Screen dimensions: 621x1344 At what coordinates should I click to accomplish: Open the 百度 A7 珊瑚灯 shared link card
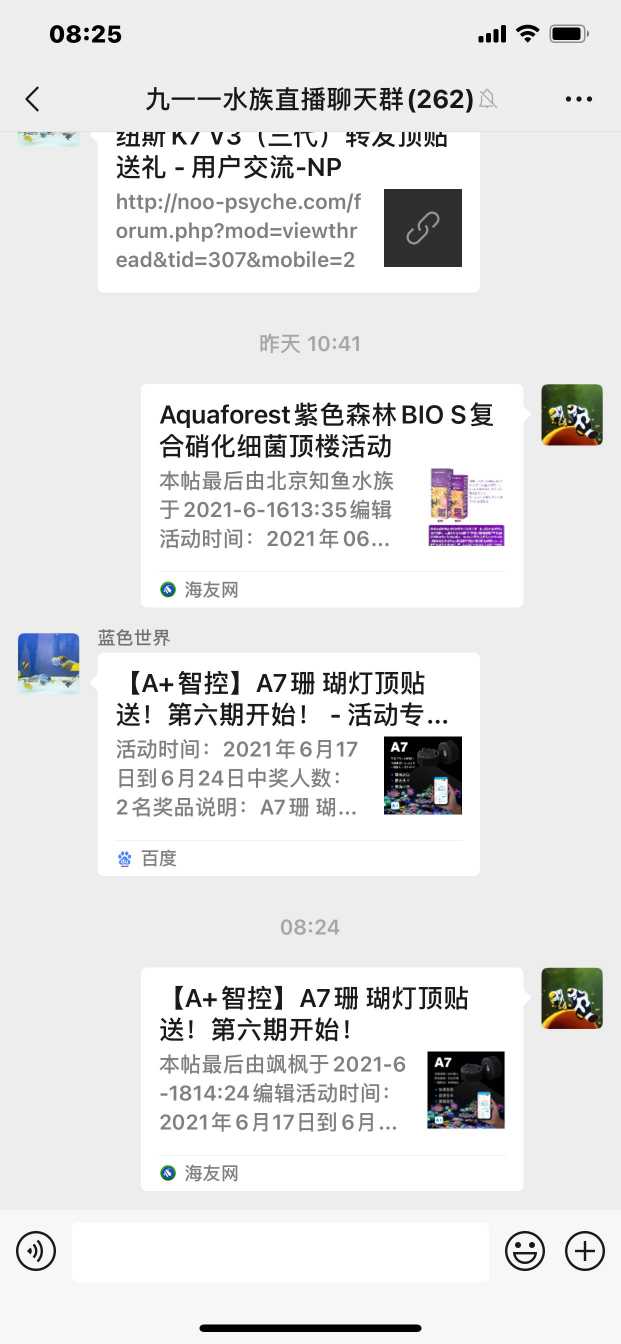[288, 763]
